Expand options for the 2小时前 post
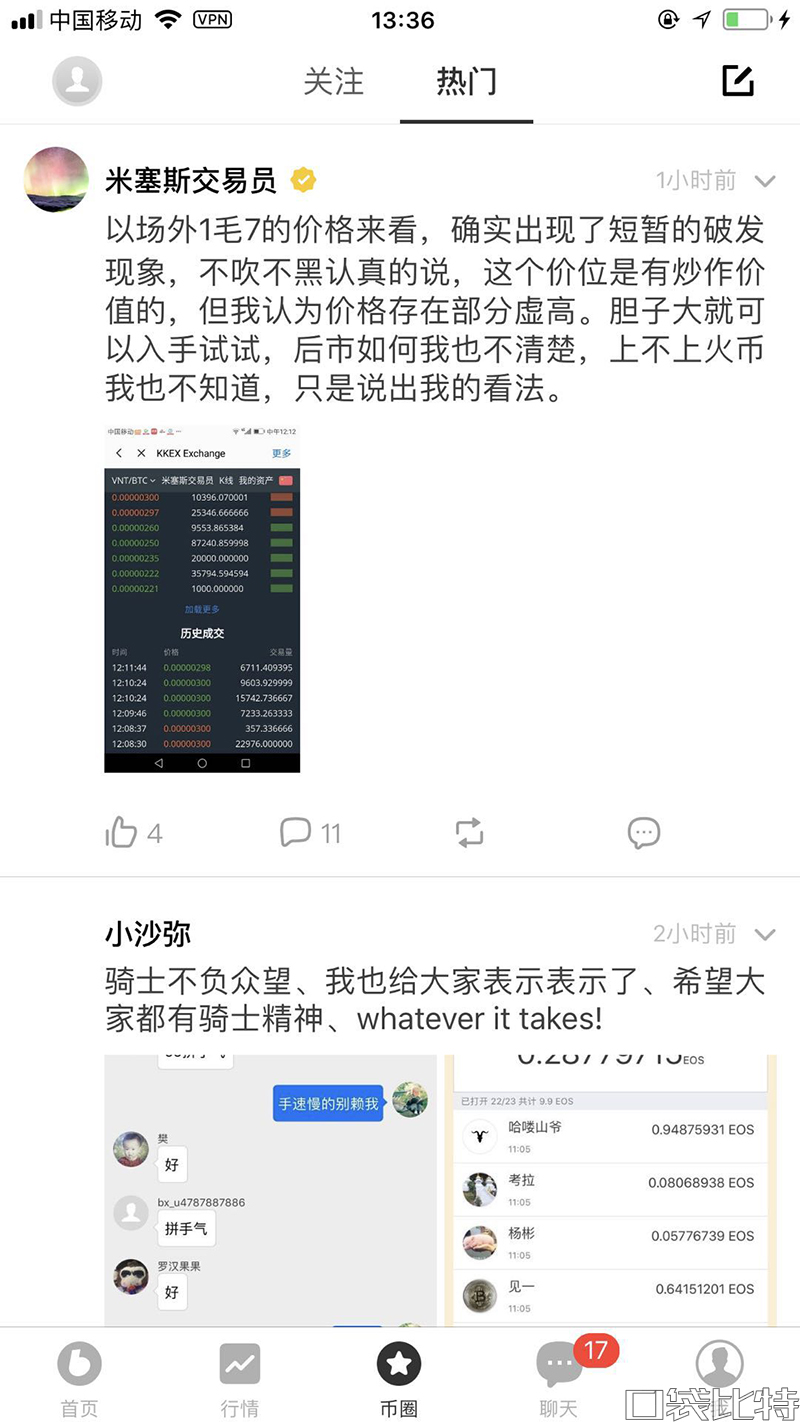 click(764, 933)
